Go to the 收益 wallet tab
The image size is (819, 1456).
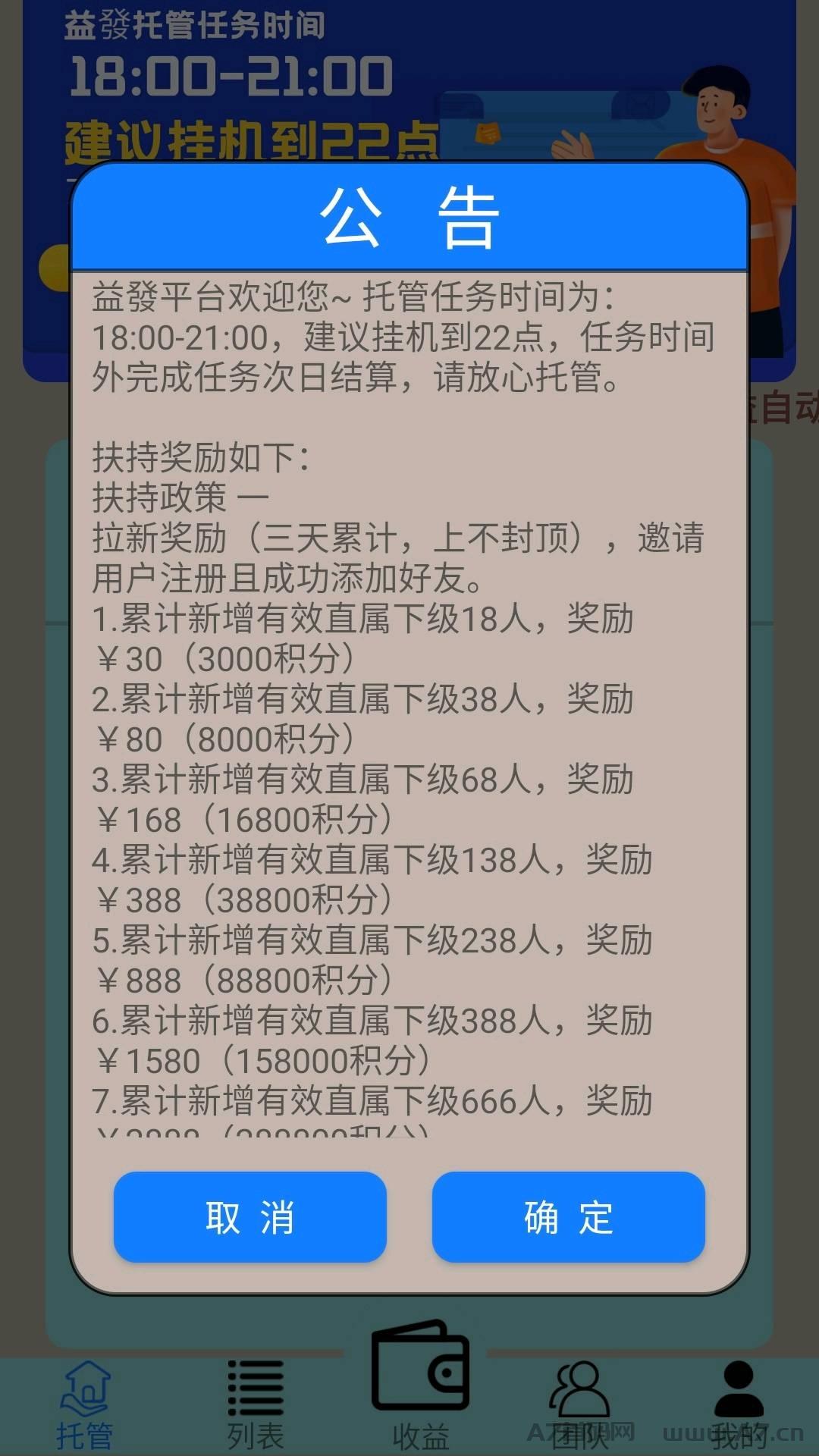(421, 1386)
